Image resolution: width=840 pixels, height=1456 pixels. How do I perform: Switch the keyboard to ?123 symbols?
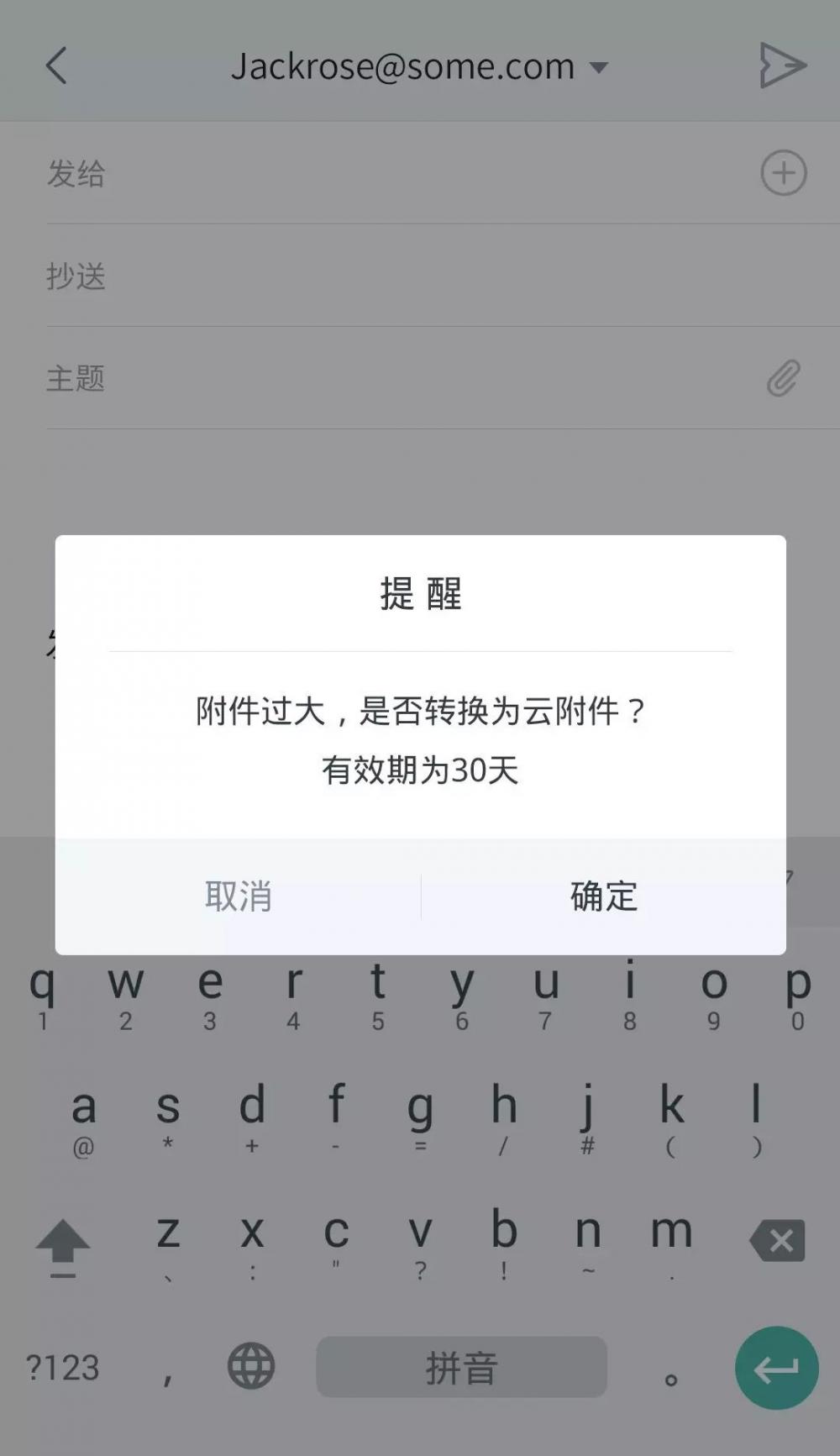pyautogui.click(x=63, y=1368)
